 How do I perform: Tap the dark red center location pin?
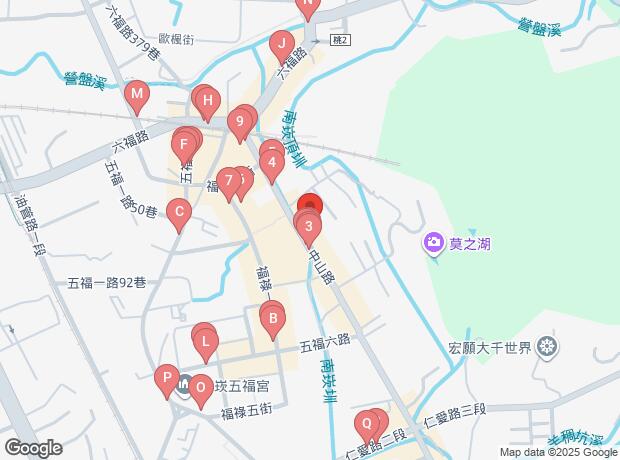click(310, 205)
